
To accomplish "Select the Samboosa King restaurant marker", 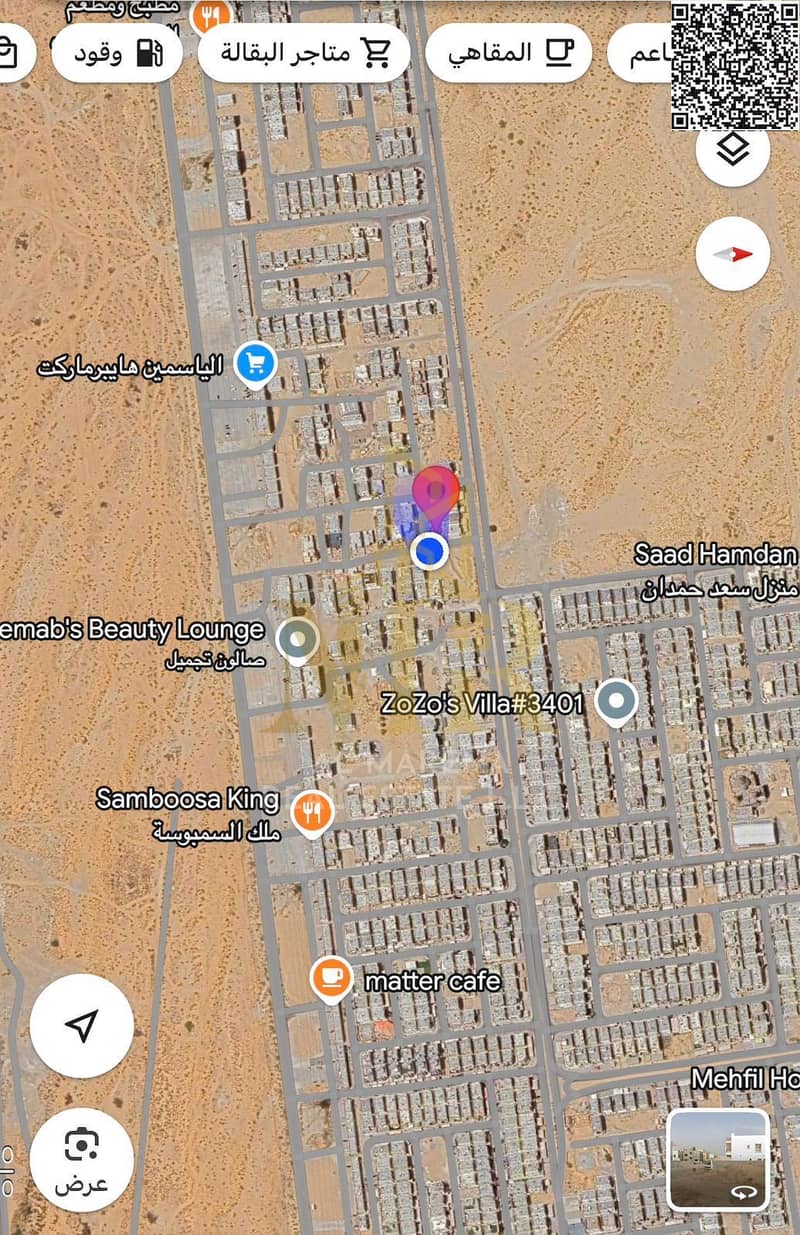I will (x=314, y=812).
